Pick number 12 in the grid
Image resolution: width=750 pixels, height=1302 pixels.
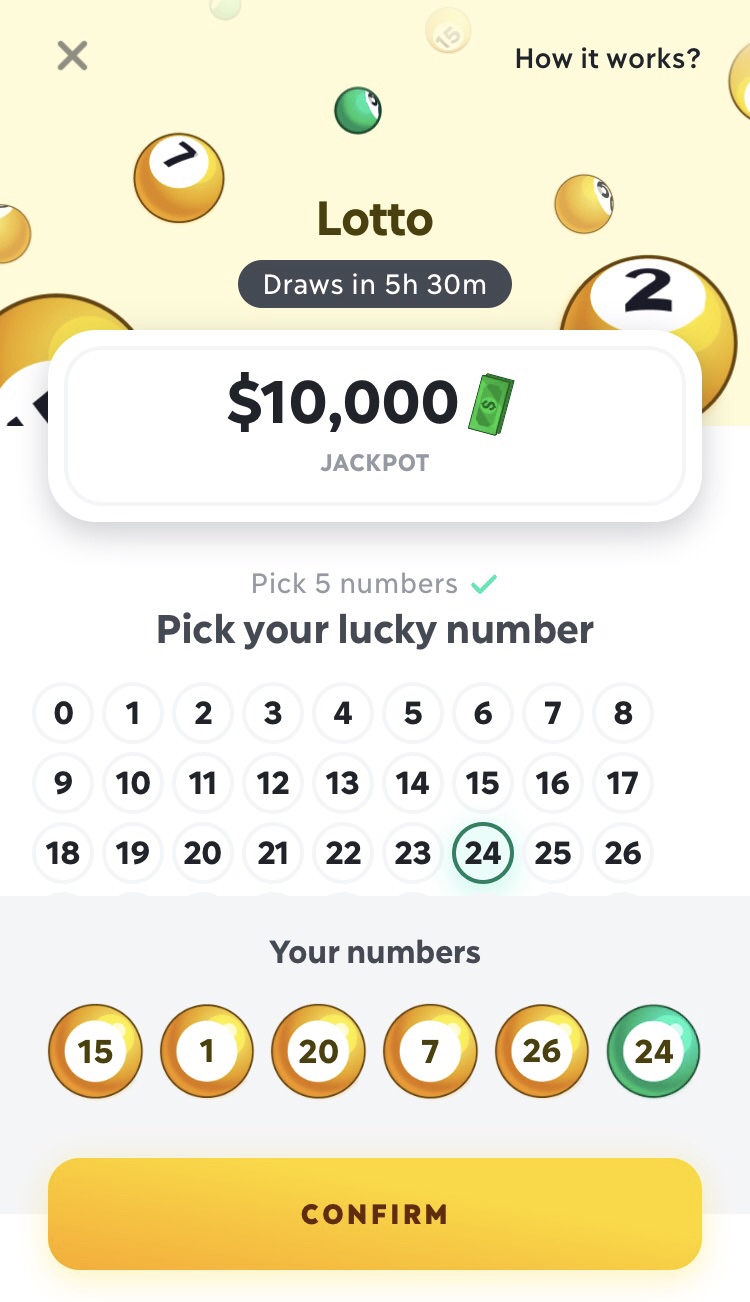point(273,783)
